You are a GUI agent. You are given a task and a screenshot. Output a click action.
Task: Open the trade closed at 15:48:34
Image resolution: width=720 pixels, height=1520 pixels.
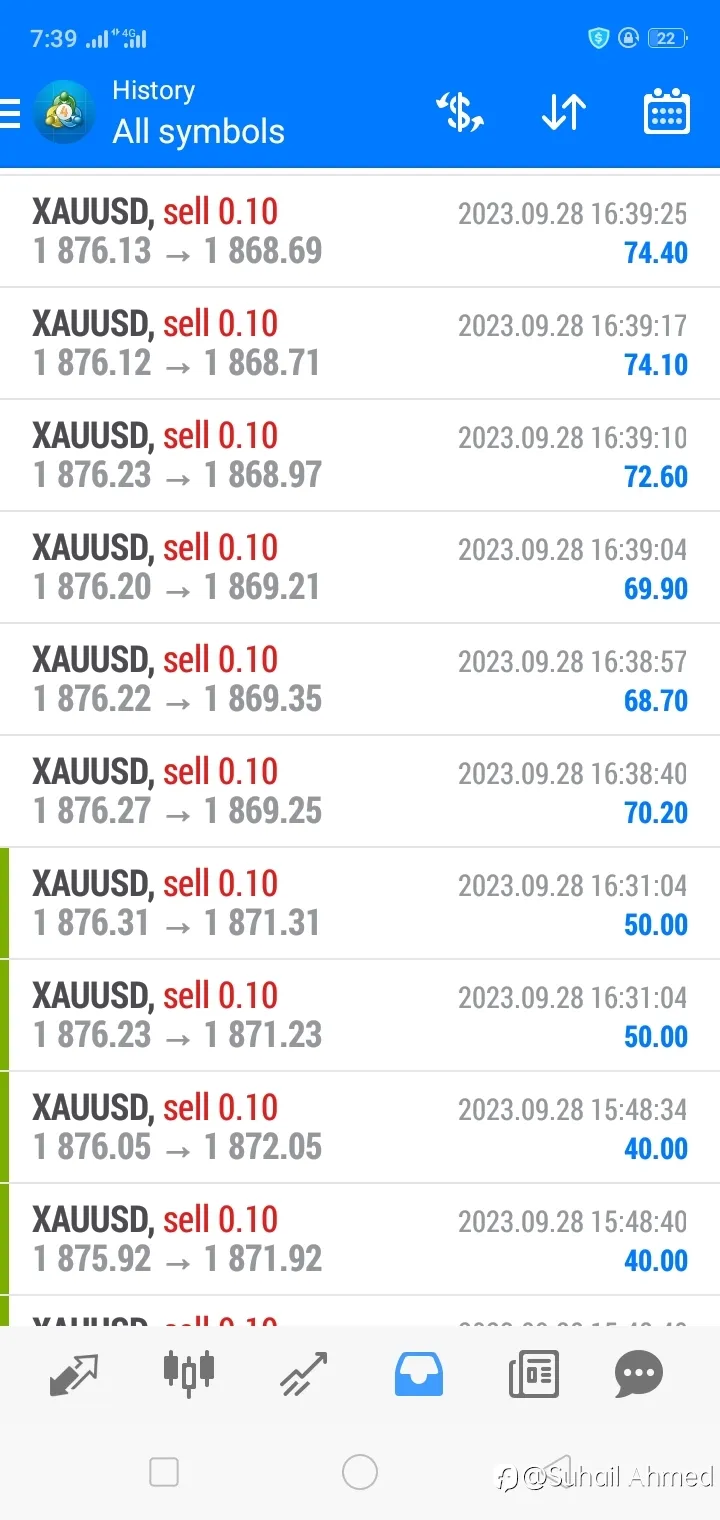360,1128
